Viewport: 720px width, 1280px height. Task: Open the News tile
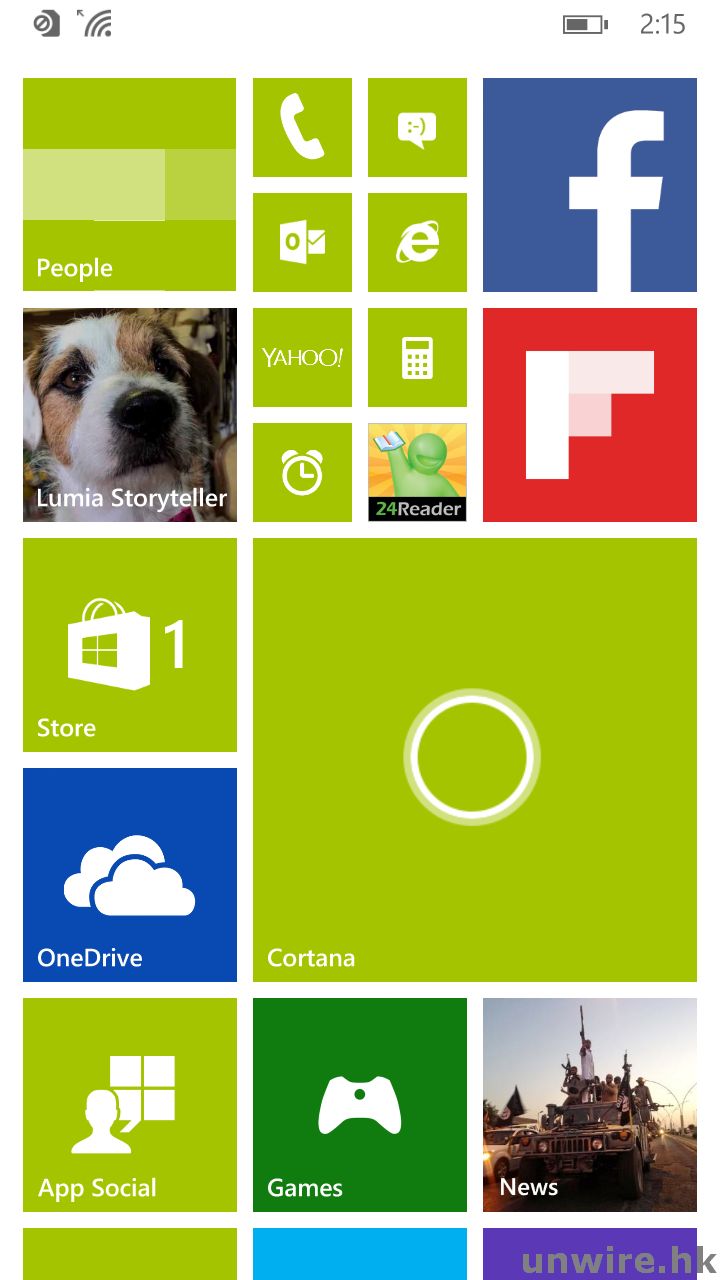[x=589, y=1105]
